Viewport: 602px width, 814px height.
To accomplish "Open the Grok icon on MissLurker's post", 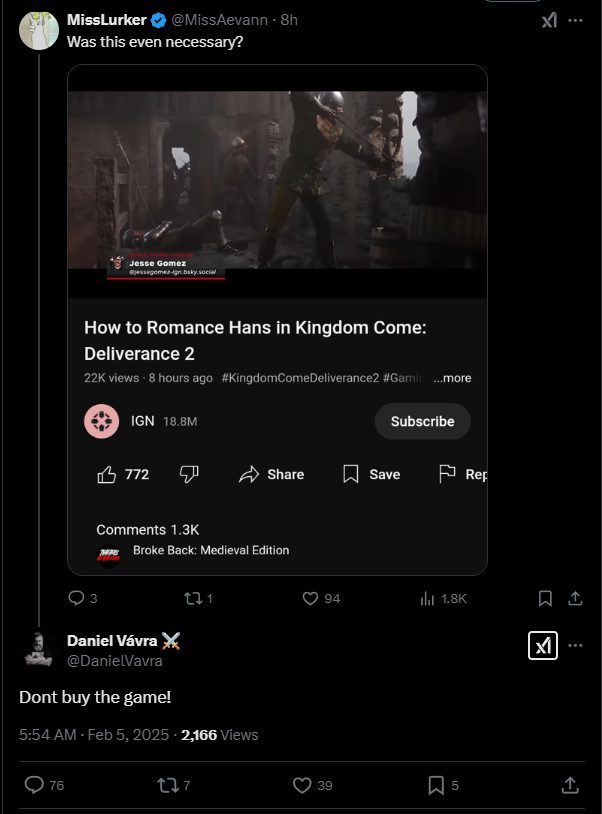I will (x=549, y=20).
